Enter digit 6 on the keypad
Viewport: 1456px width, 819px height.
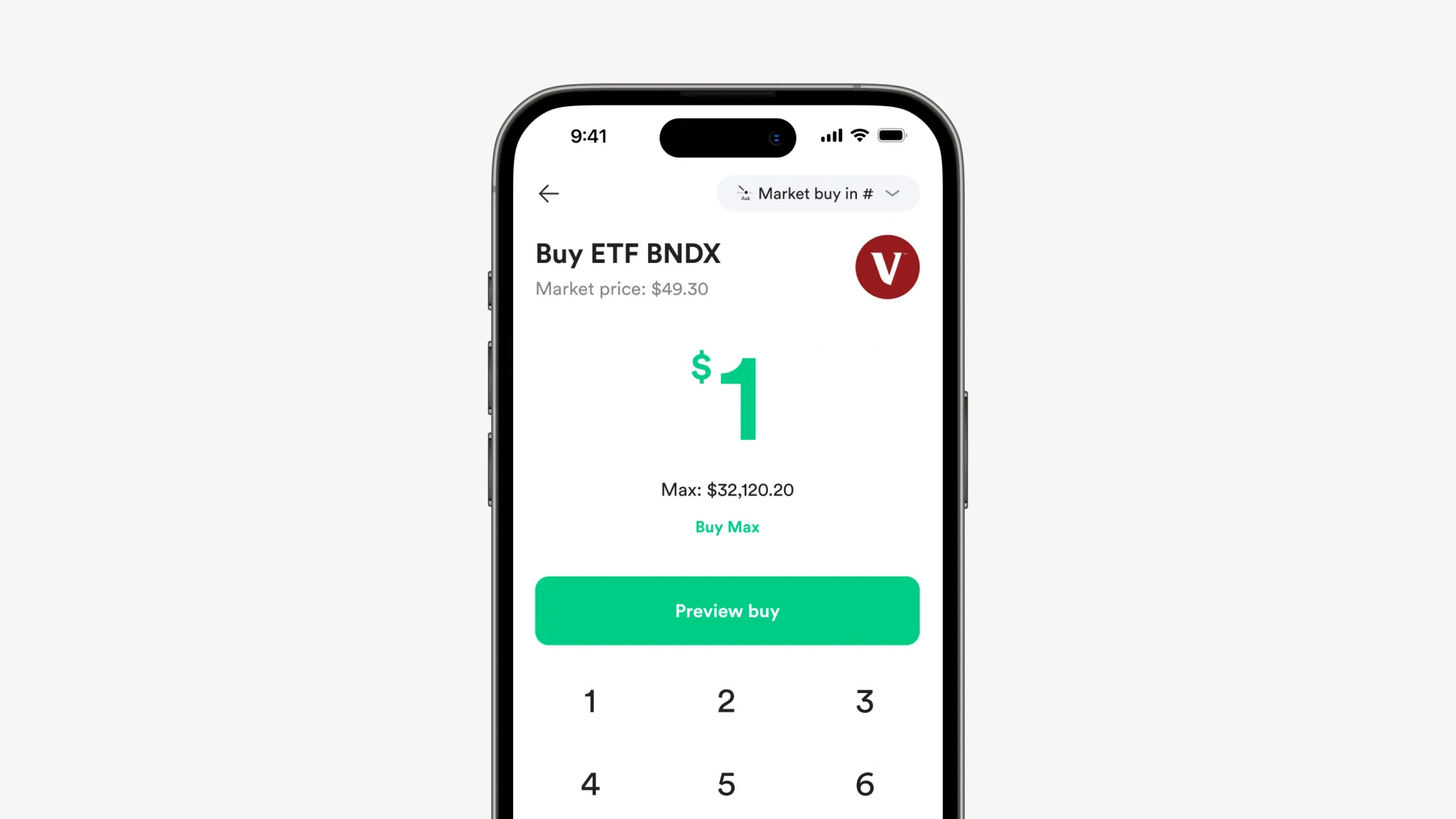(864, 784)
